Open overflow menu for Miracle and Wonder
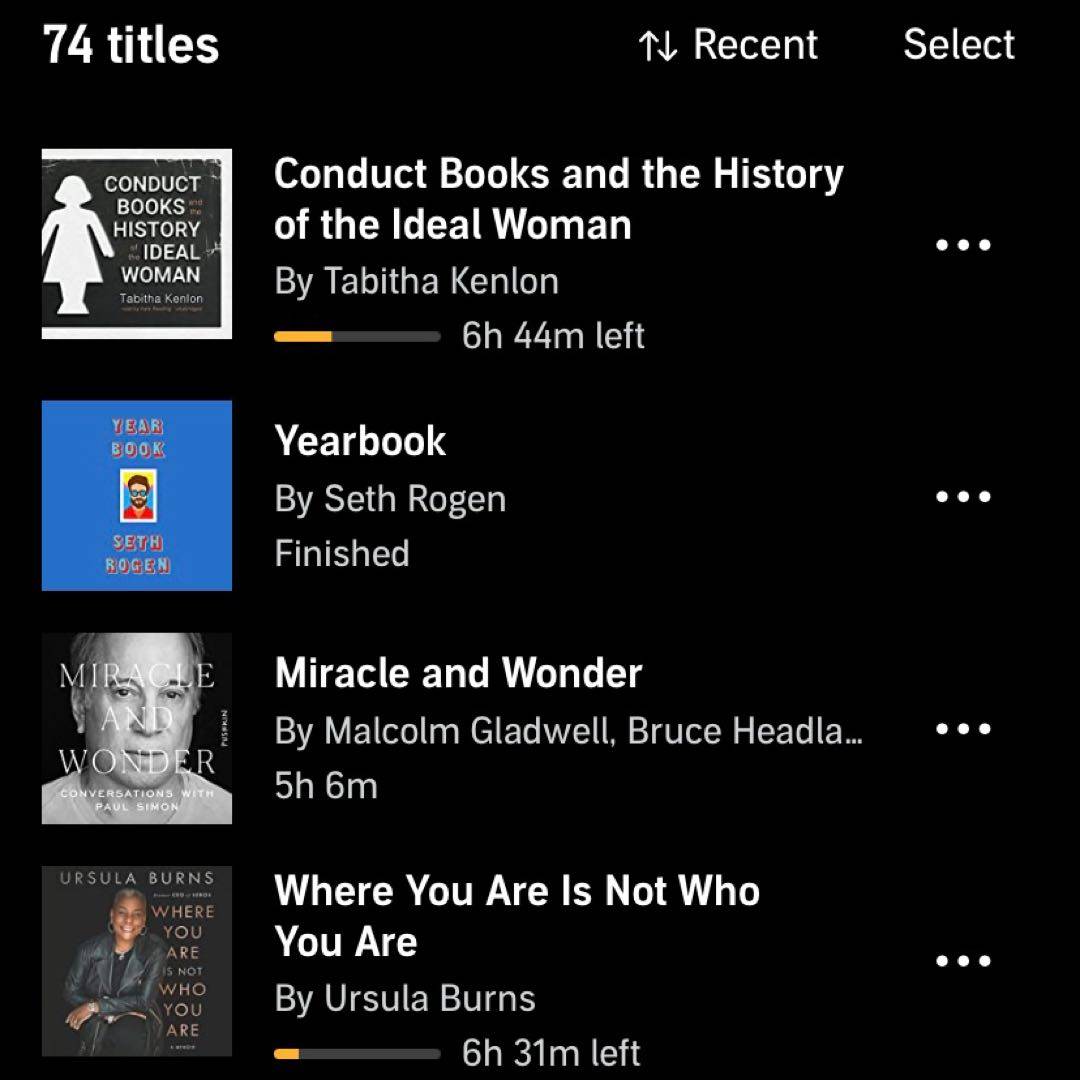The height and width of the screenshot is (1080, 1080). 963,729
